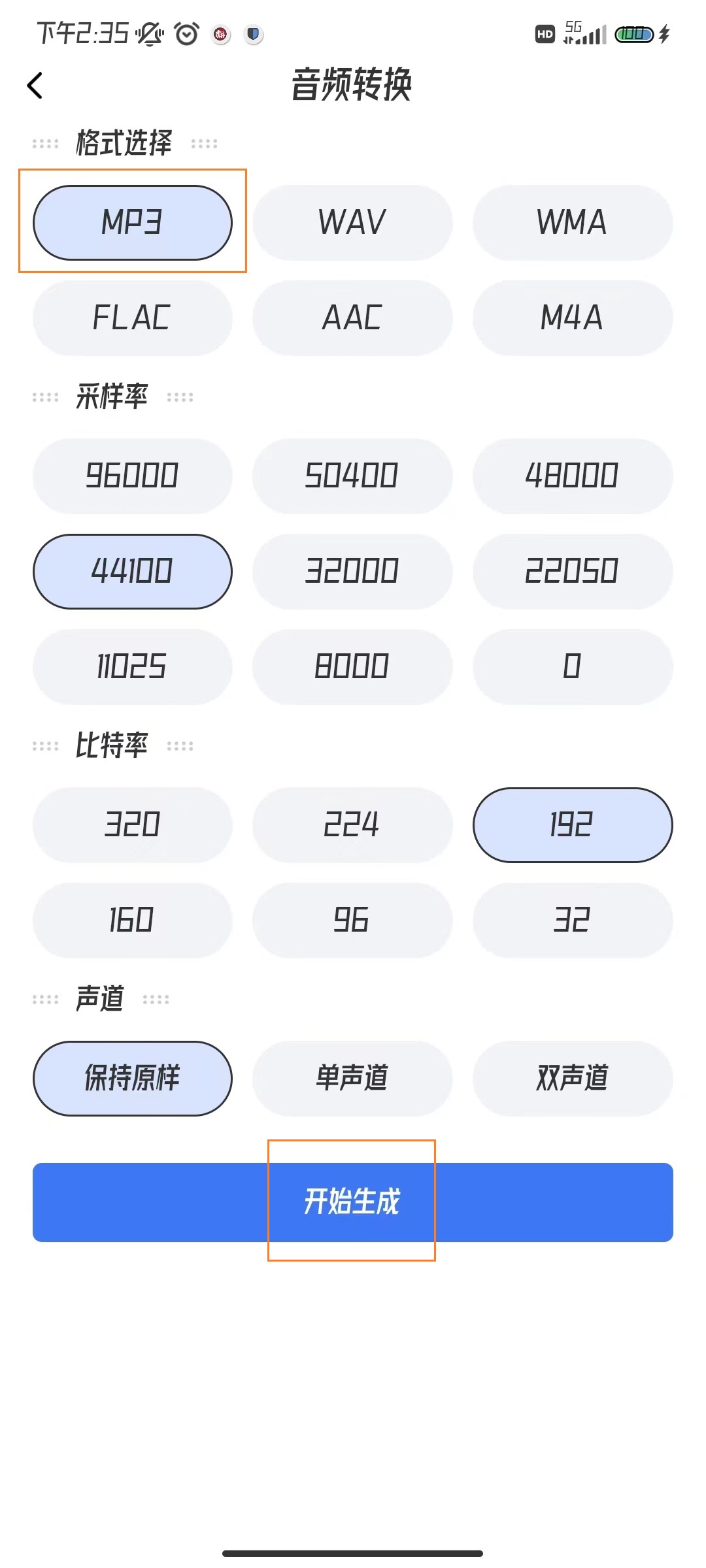This screenshot has height=1568, width=706.
Task: Choose the 双声道 stereo option
Action: [573, 1078]
